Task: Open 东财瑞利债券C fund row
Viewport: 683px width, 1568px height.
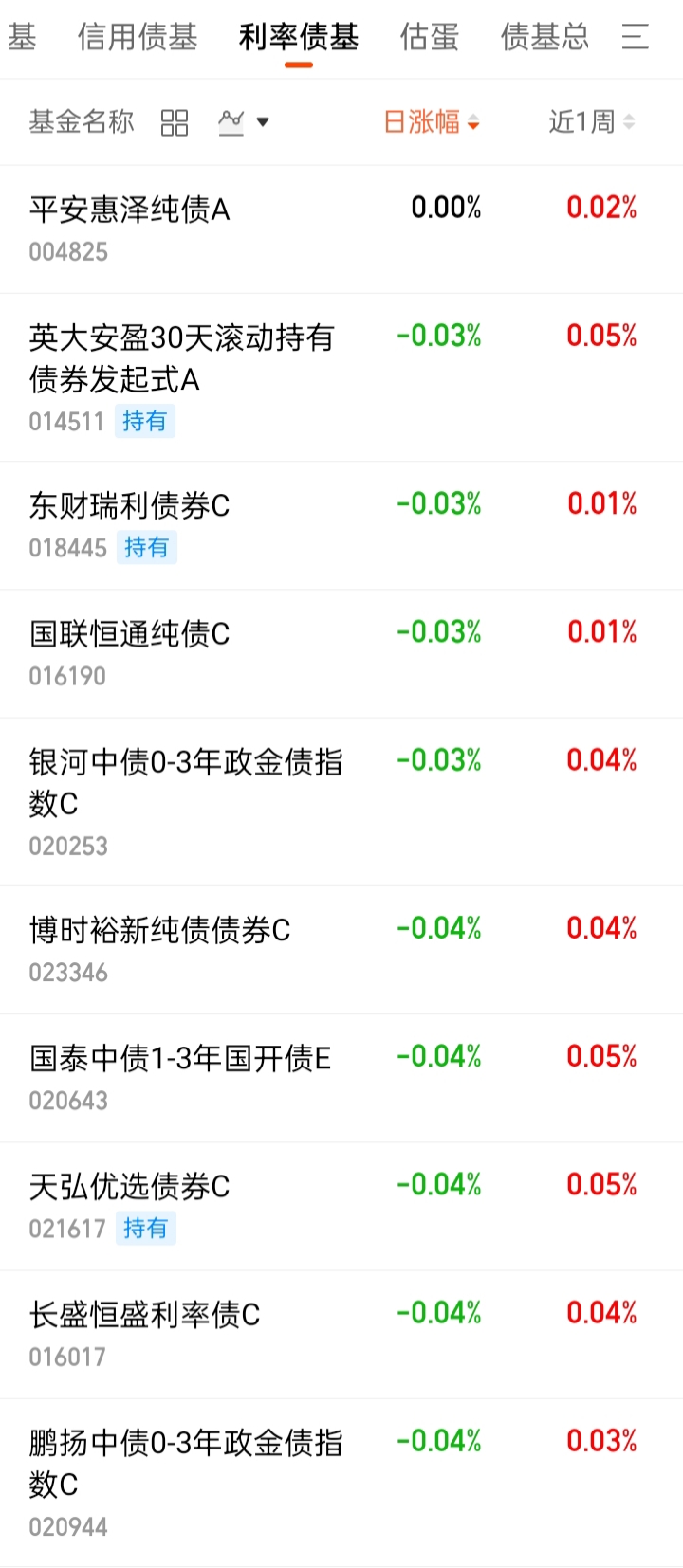Action: [341, 525]
